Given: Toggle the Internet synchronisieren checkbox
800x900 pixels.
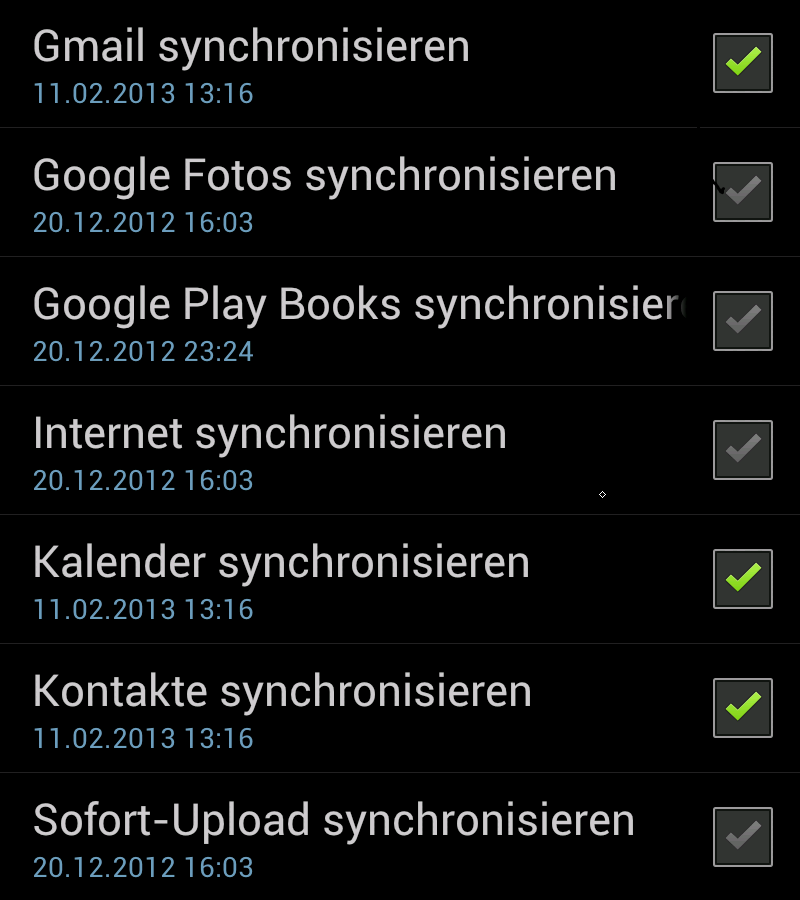Looking at the screenshot, I should point(742,450).
